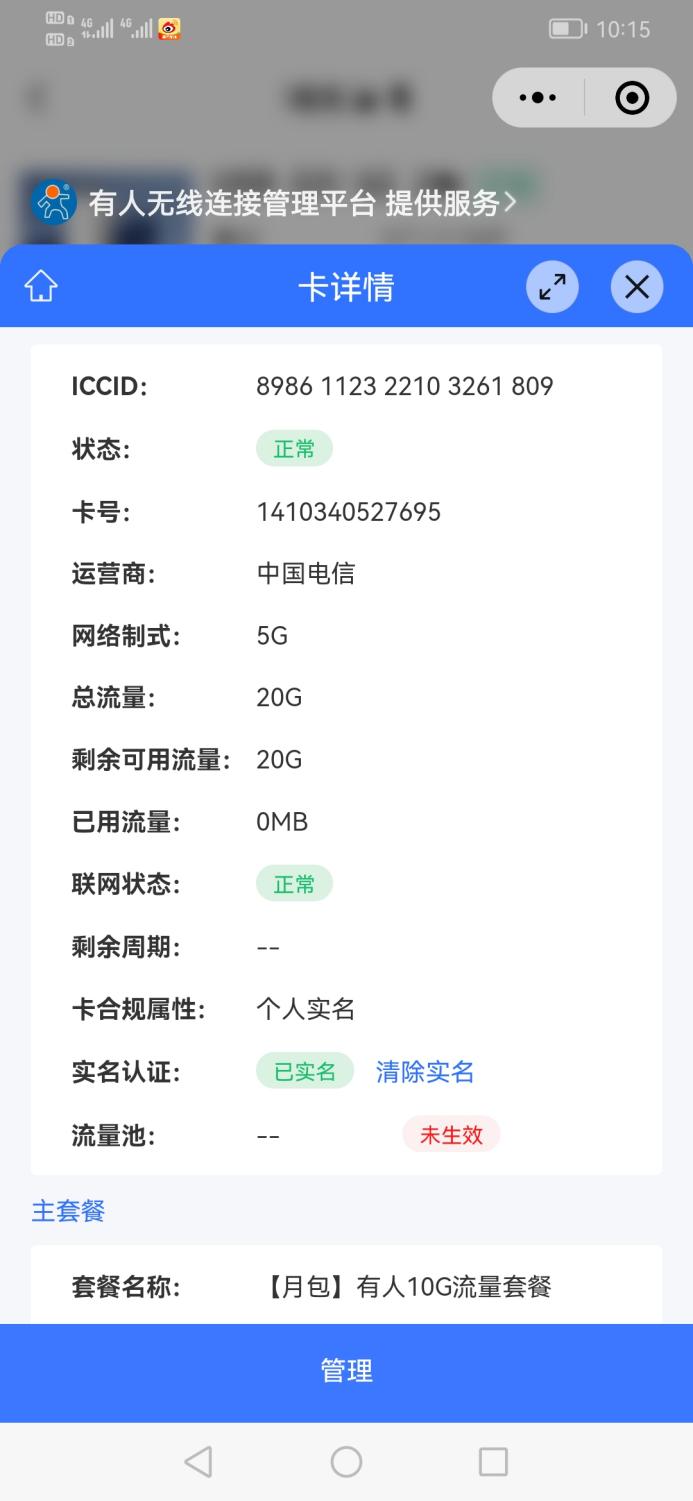Tap the 清除实名 link
Image resolution: width=693 pixels, height=1501 pixels.
point(425,1072)
